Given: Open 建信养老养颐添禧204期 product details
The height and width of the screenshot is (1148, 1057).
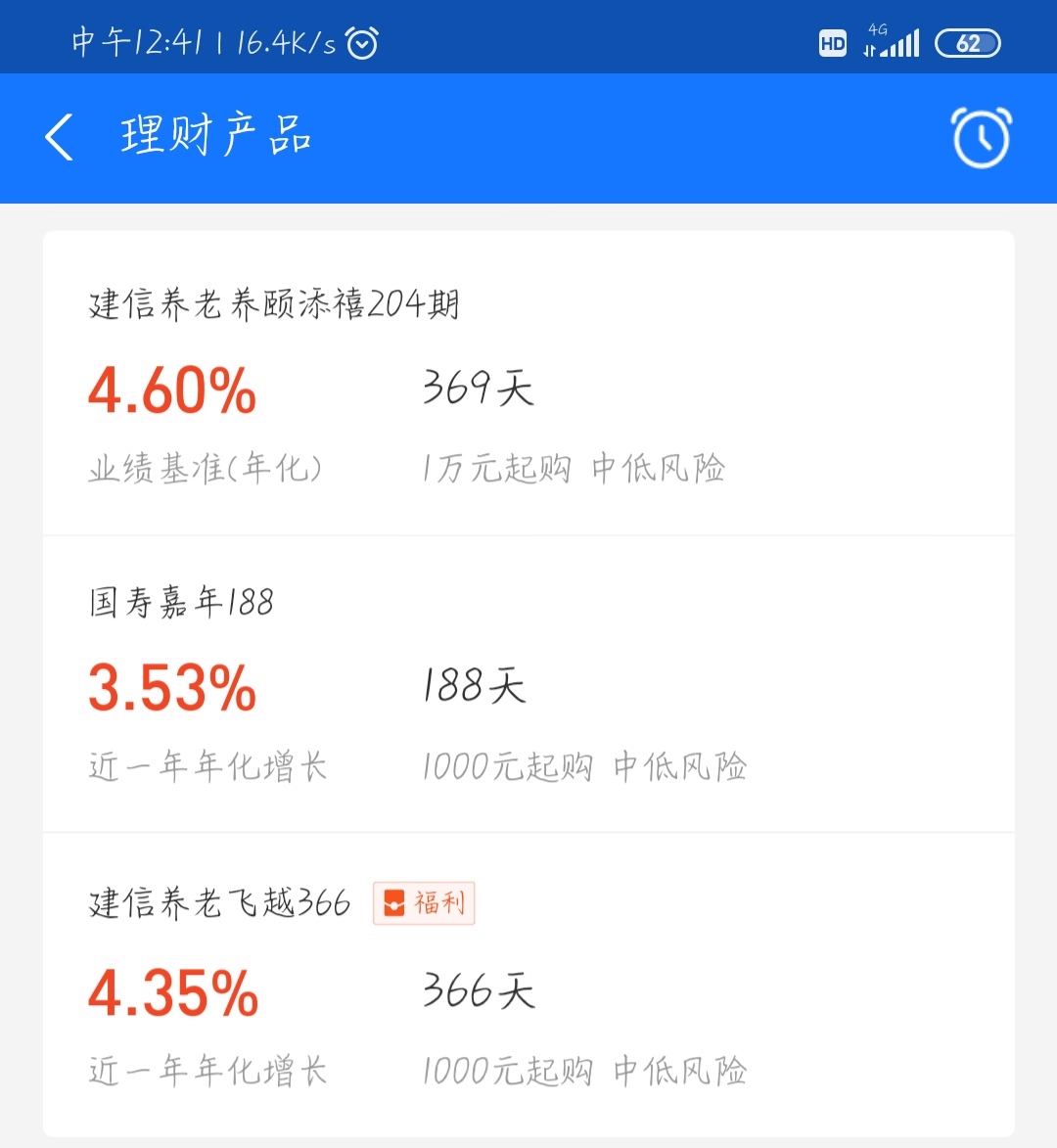Looking at the screenshot, I should [274, 305].
